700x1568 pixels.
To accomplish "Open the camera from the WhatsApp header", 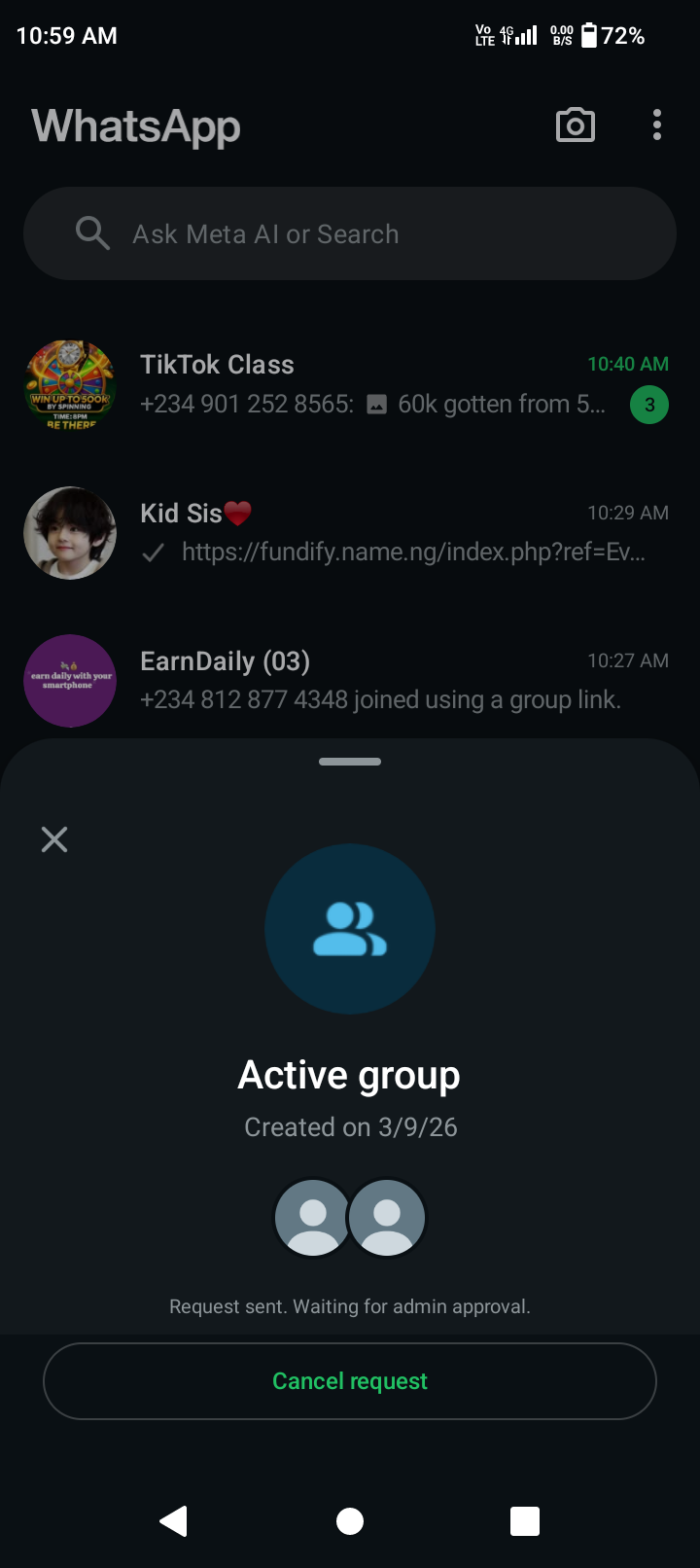I will [575, 125].
